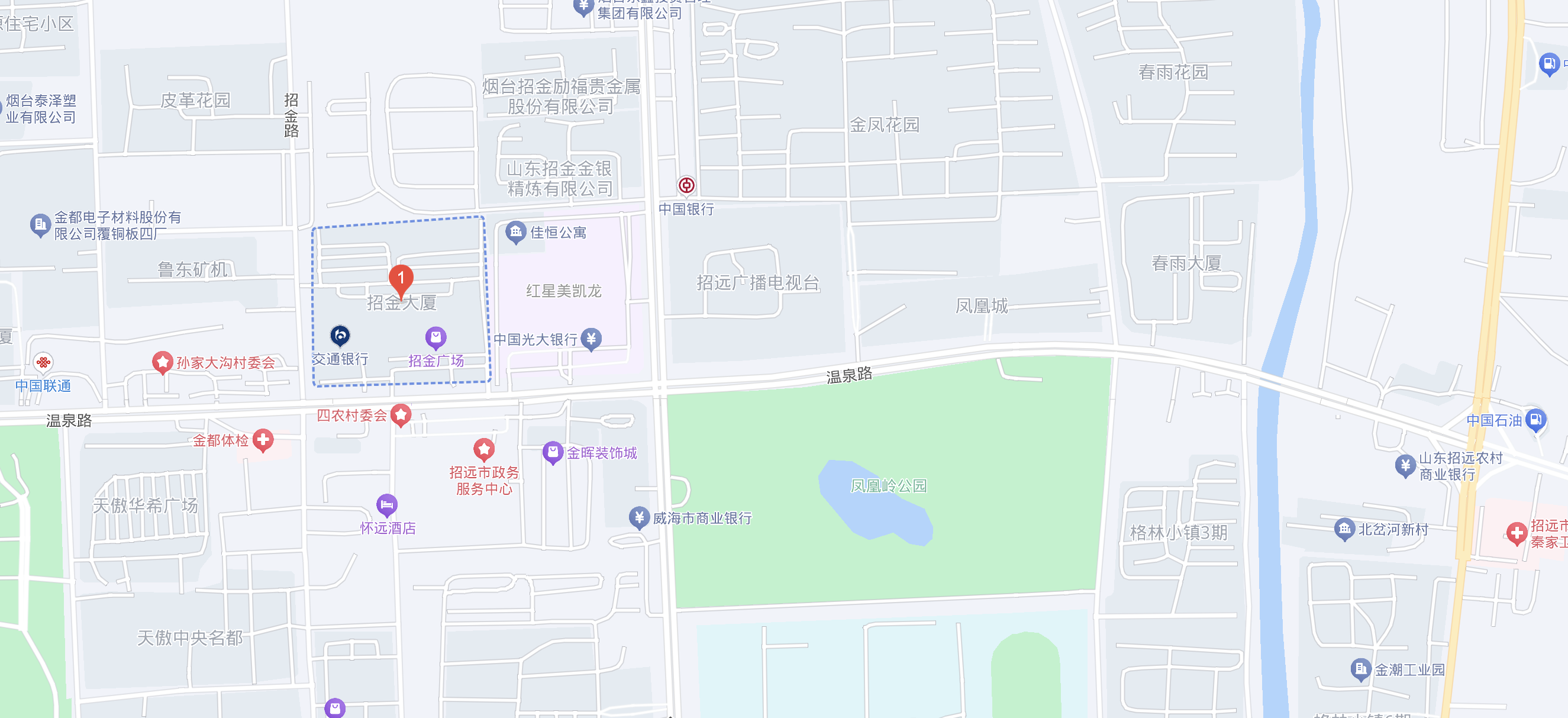Select the 中国银行 map pin

[x=686, y=185]
